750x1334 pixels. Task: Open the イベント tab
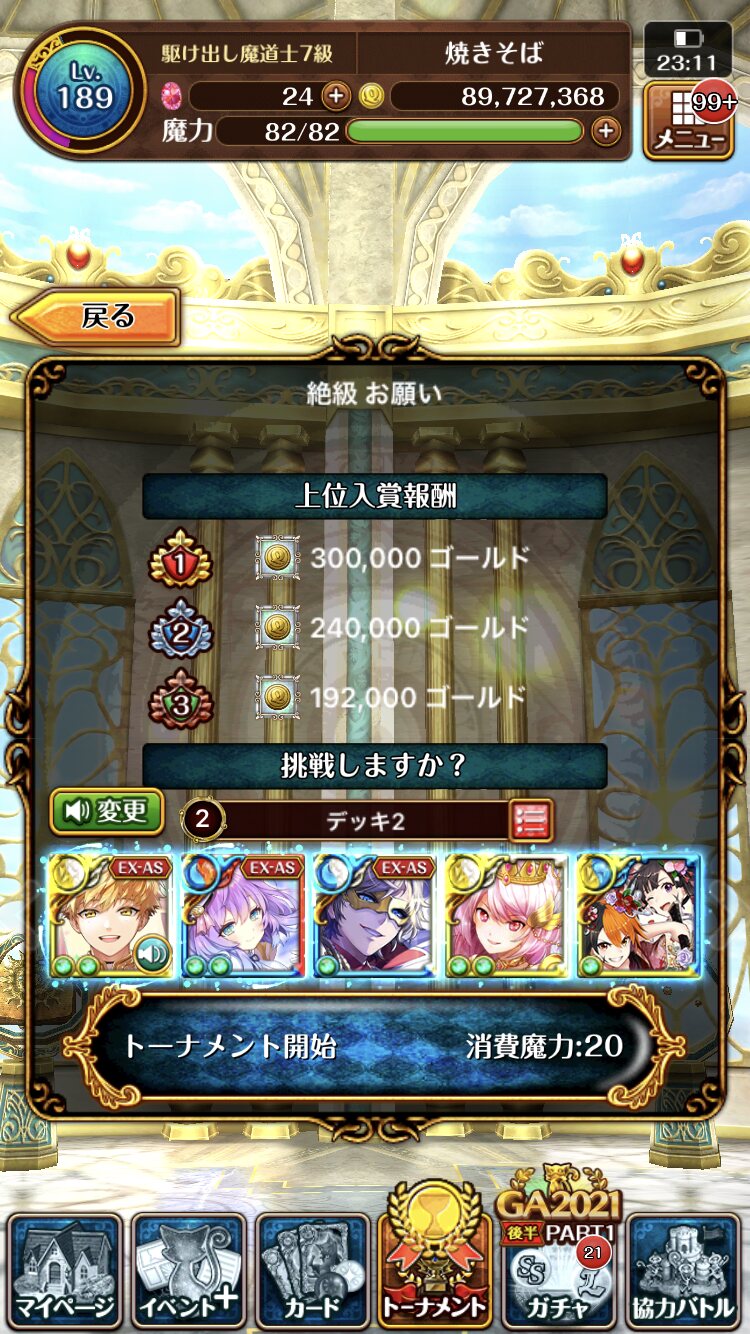[x=188, y=1271]
